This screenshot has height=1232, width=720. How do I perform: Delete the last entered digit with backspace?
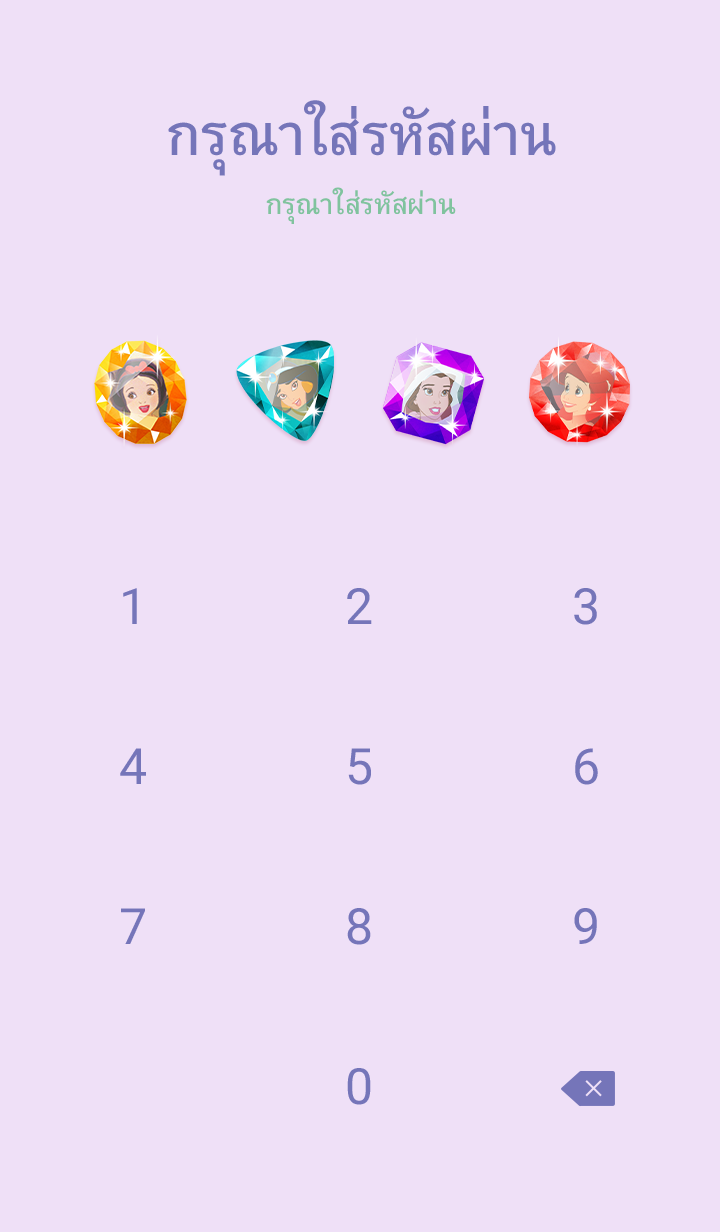(x=588, y=1088)
